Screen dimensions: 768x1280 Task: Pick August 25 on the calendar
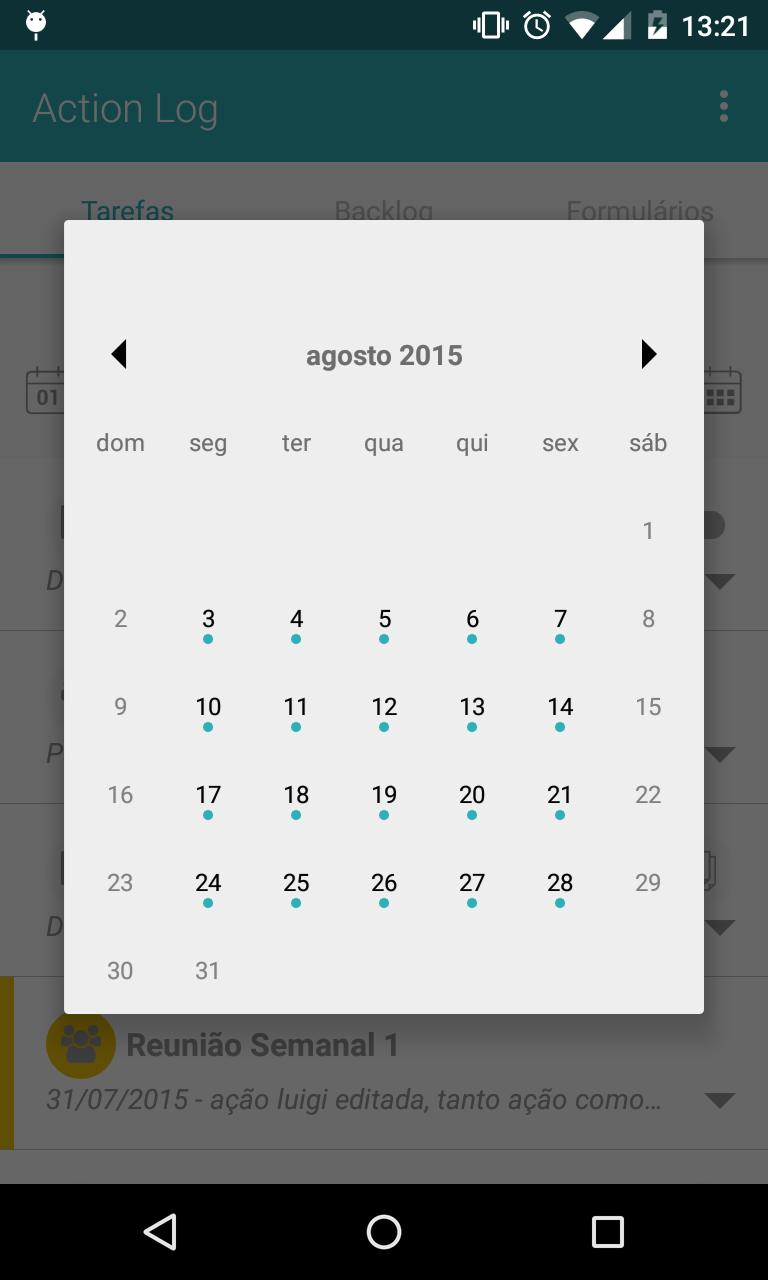[x=296, y=884]
